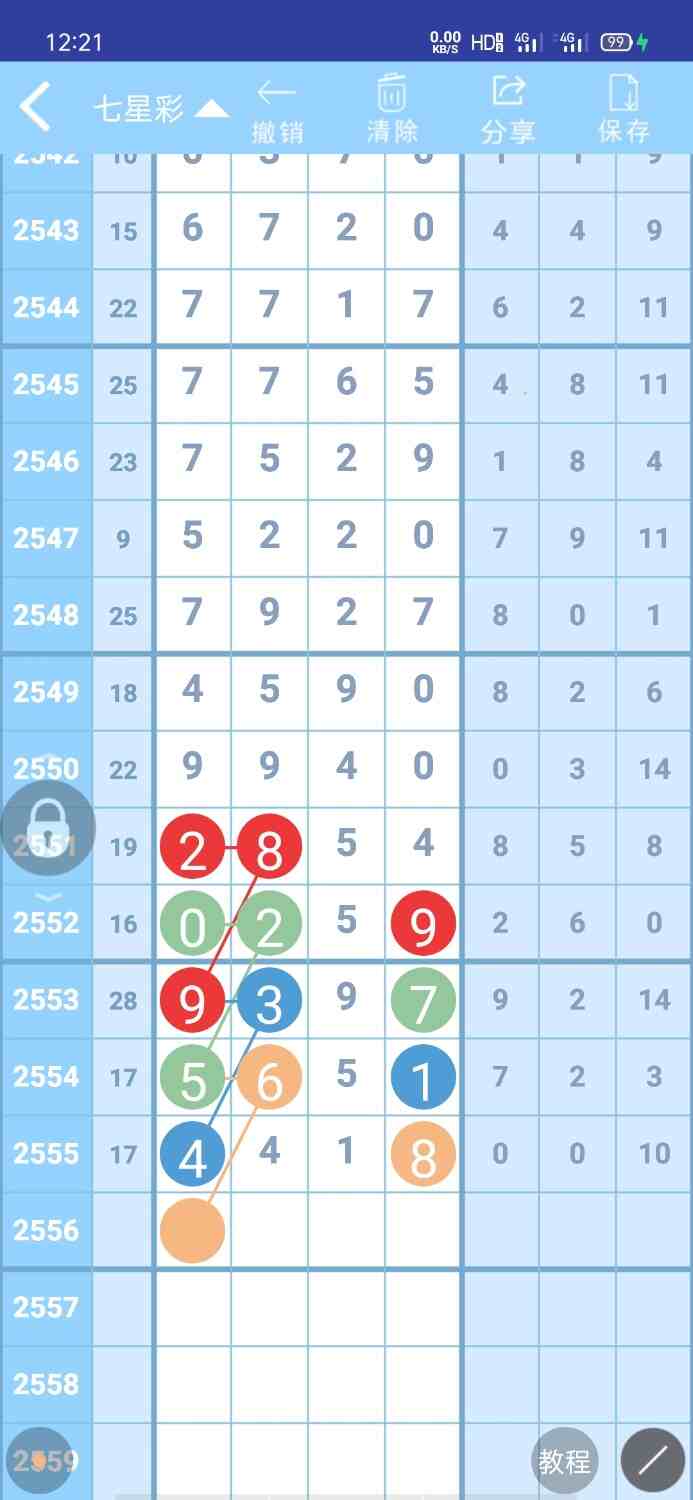Expand the 七星彩 lottery type dropdown
This screenshot has height=1500, width=693.
160,108
